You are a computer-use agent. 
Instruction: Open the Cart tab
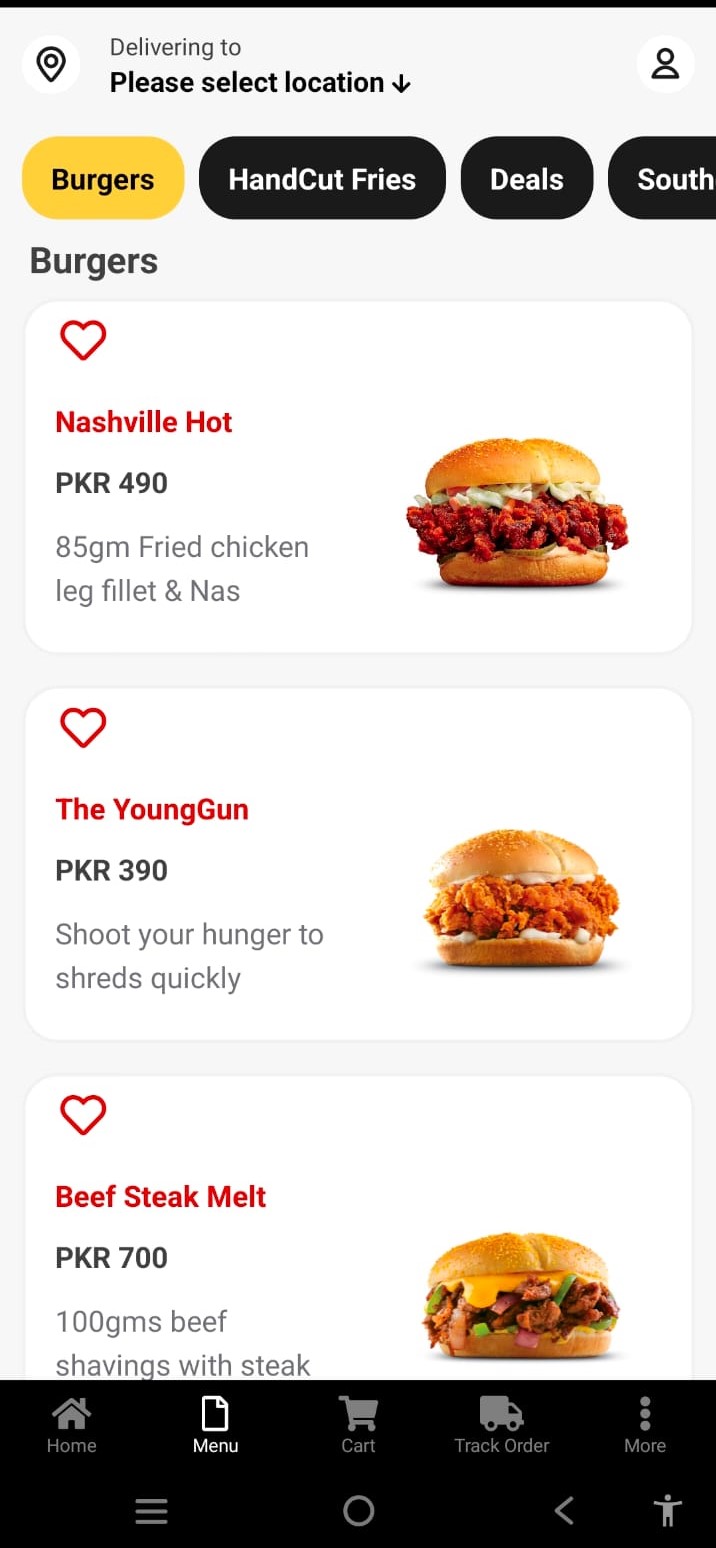coord(358,1426)
